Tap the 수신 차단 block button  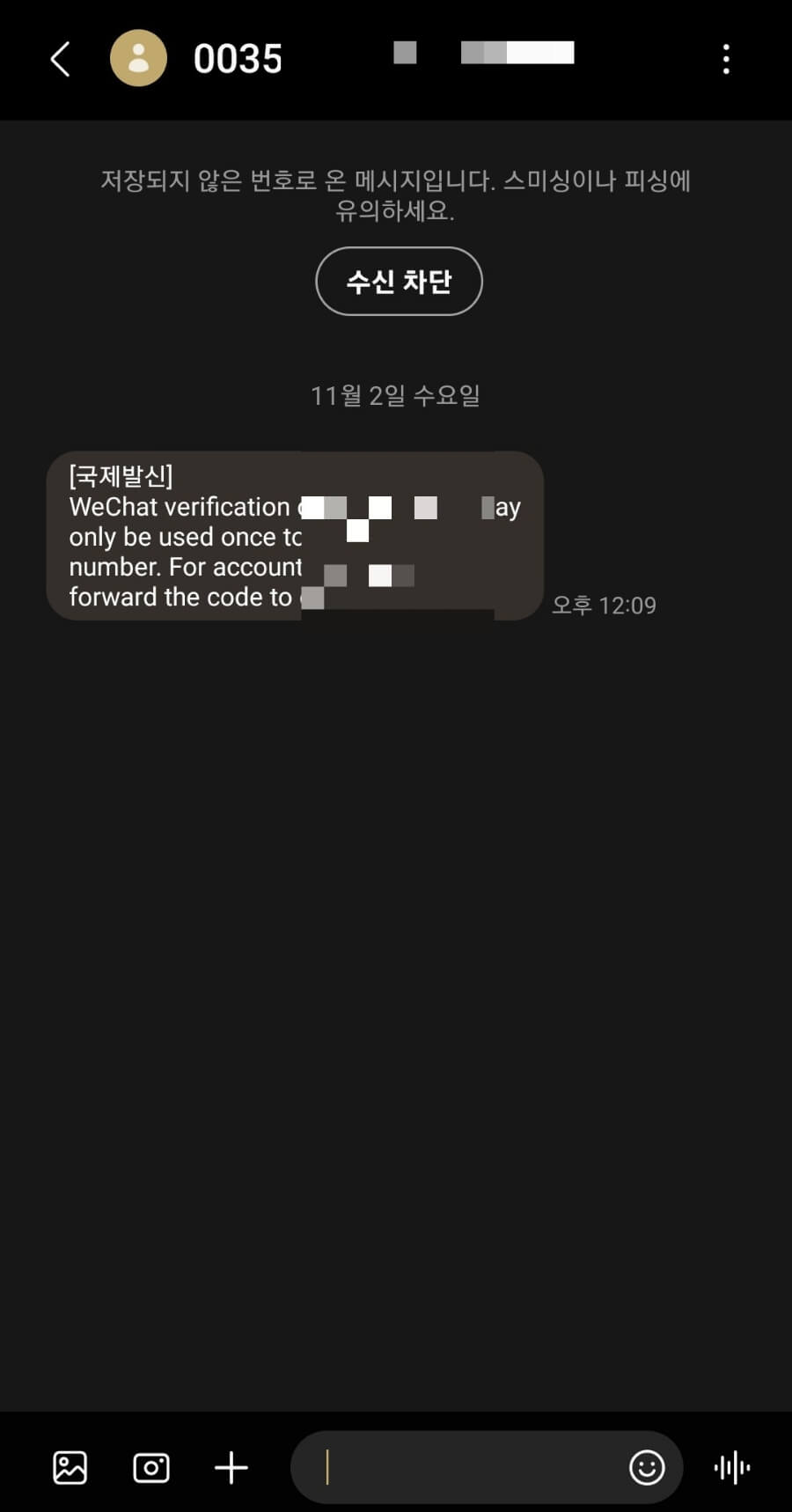tap(399, 281)
